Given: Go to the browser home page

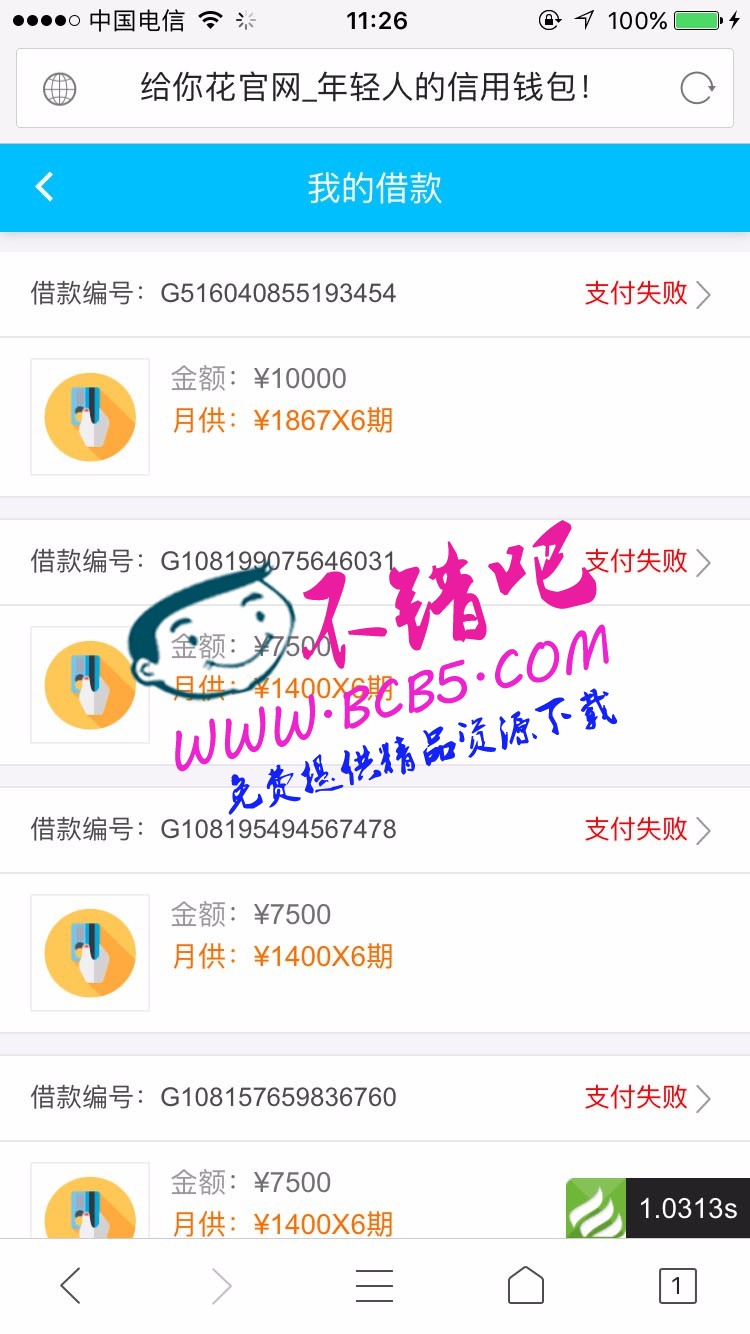Looking at the screenshot, I should point(526,1286).
